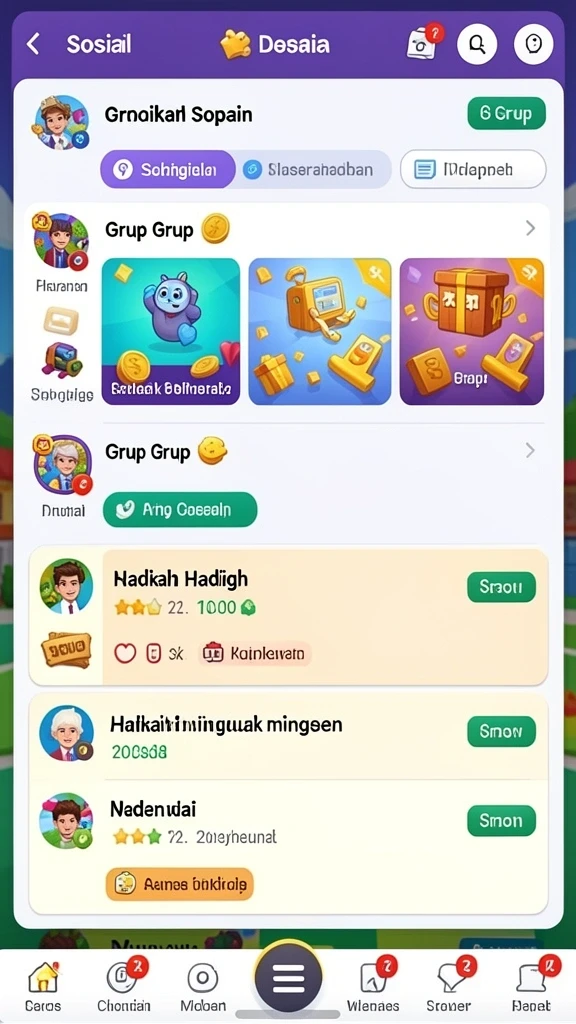Expand the first Grup Grup section chevron

click(x=530, y=228)
